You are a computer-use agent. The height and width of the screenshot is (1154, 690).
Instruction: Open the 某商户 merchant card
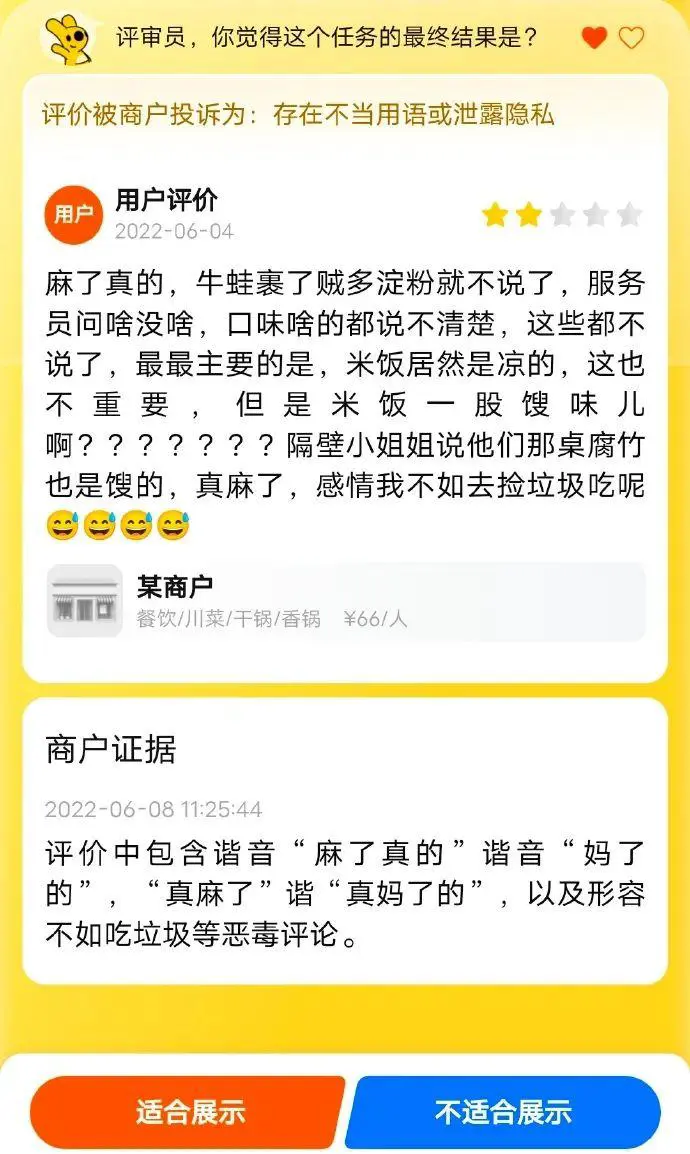tap(346, 601)
